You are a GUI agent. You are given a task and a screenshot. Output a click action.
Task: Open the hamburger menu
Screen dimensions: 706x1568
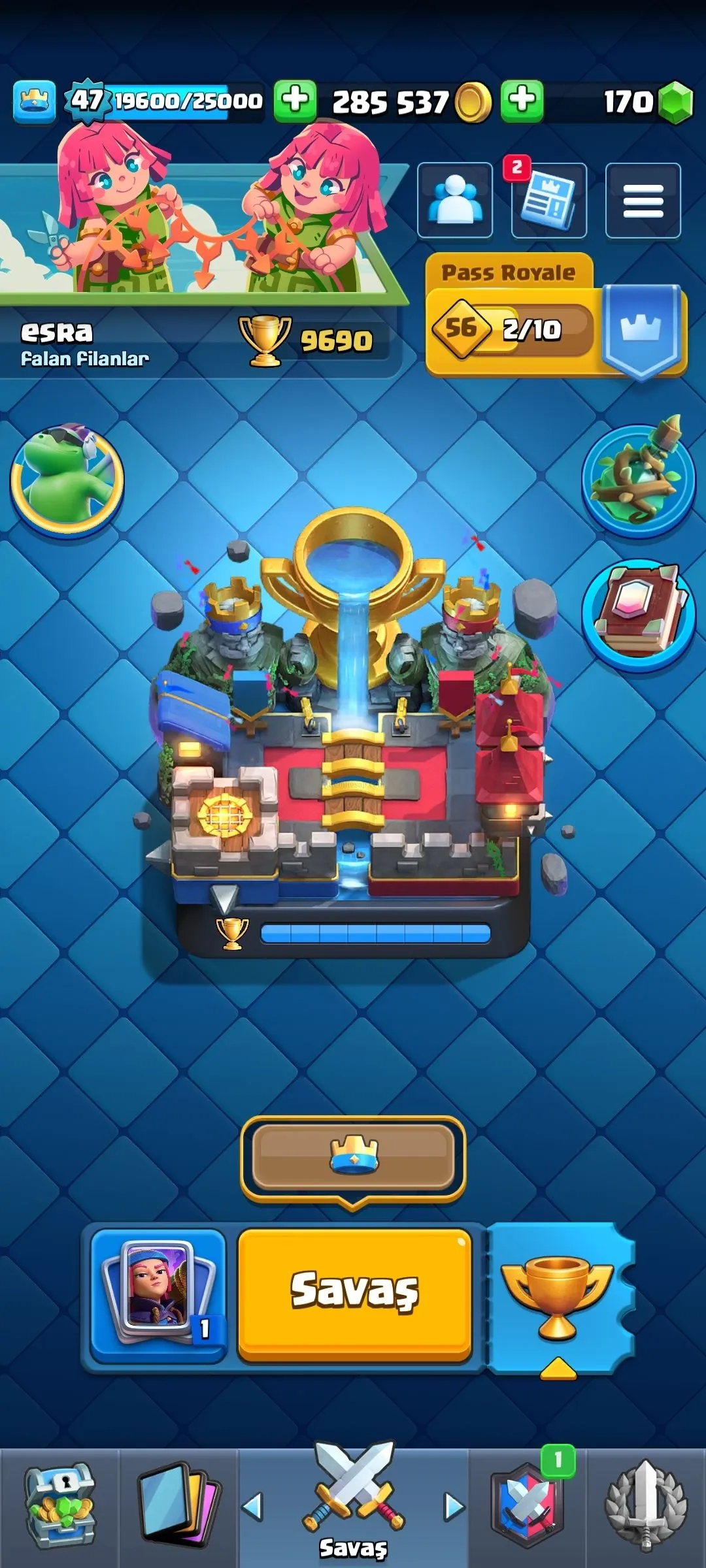point(643,200)
